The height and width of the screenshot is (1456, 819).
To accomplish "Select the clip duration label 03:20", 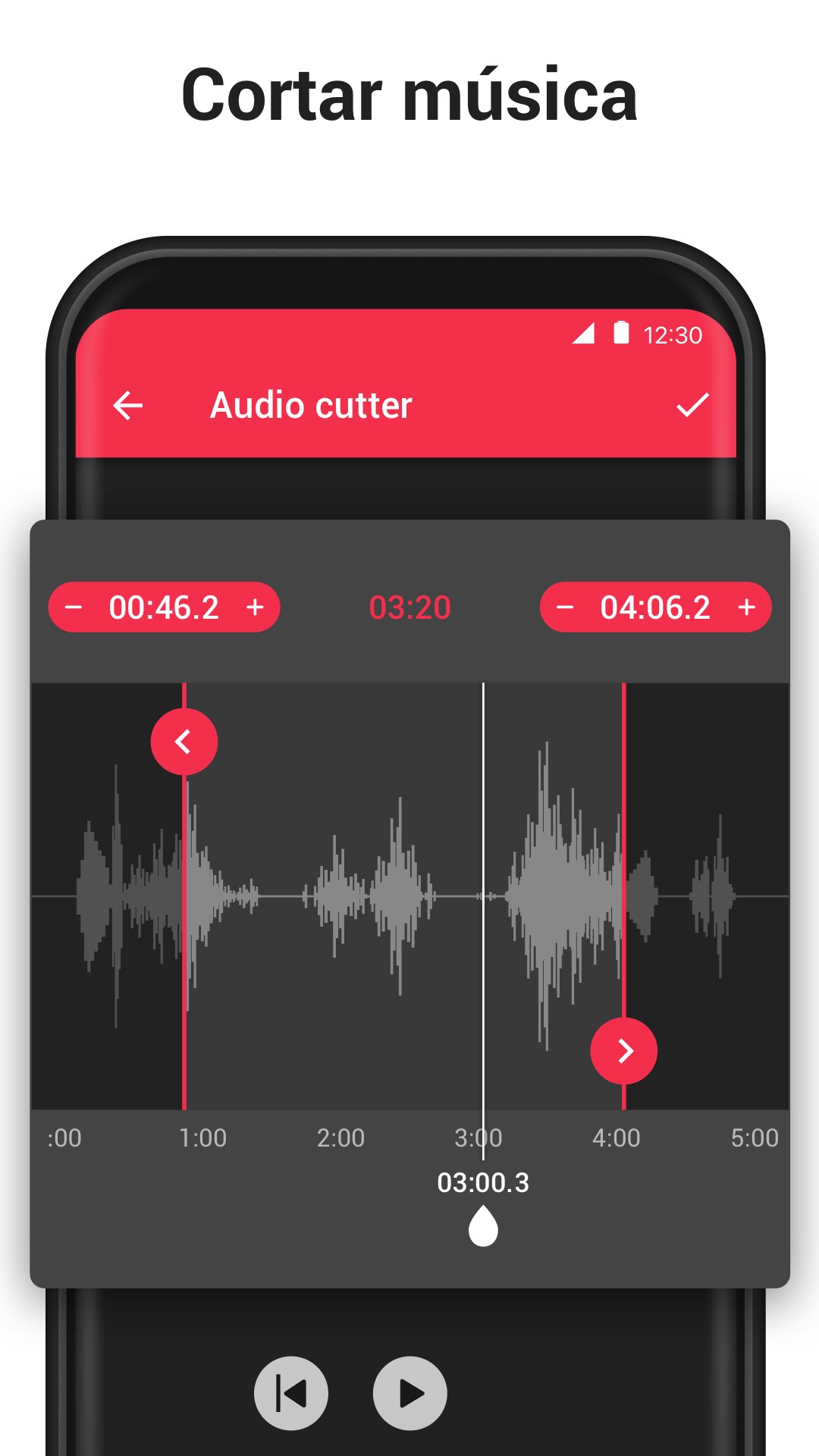I will (x=409, y=607).
